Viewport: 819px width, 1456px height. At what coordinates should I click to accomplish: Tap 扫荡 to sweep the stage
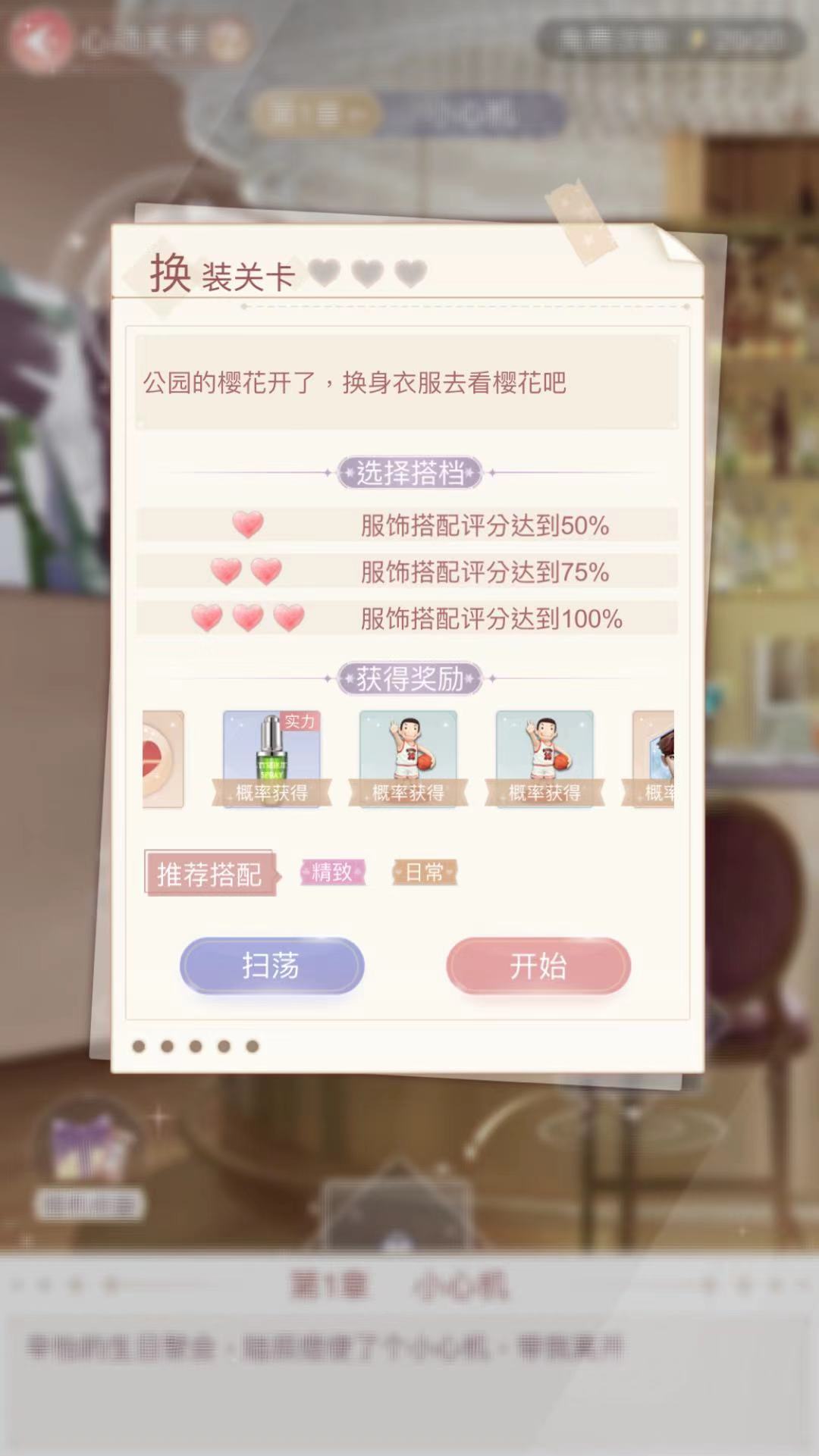coord(271,966)
